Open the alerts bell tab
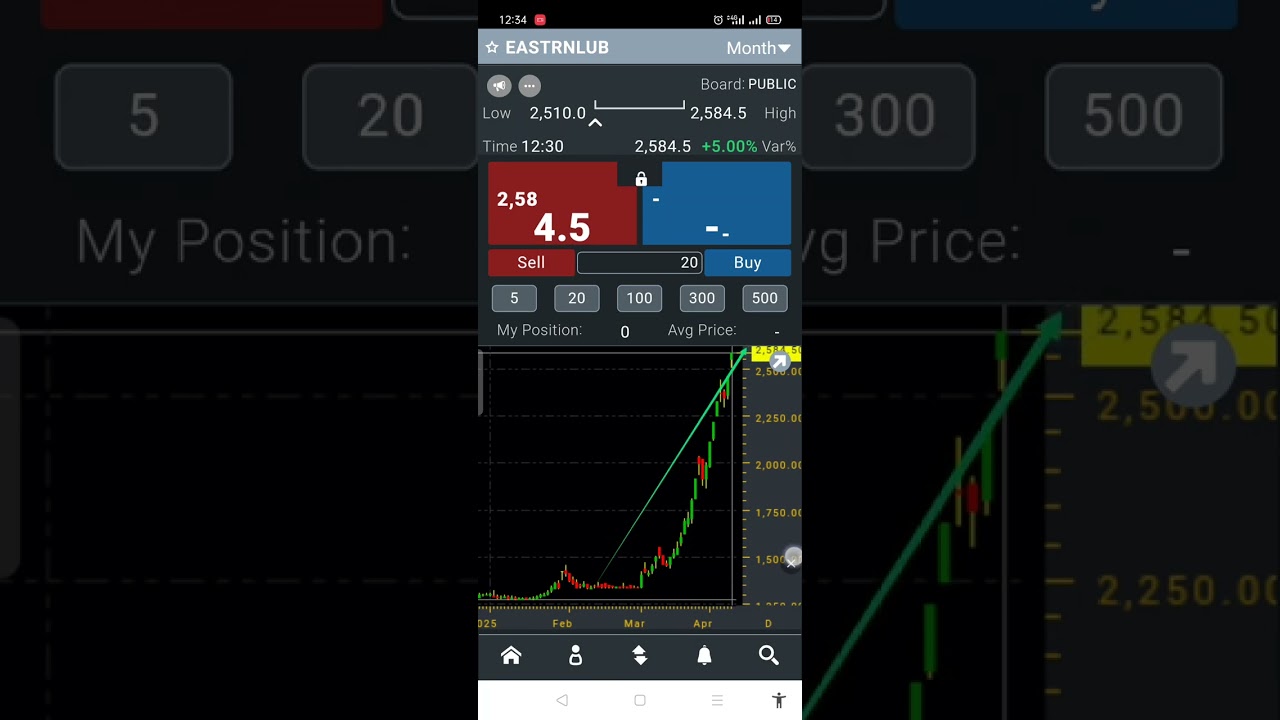Image resolution: width=1280 pixels, height=720 pixels. tap(704, 655)
